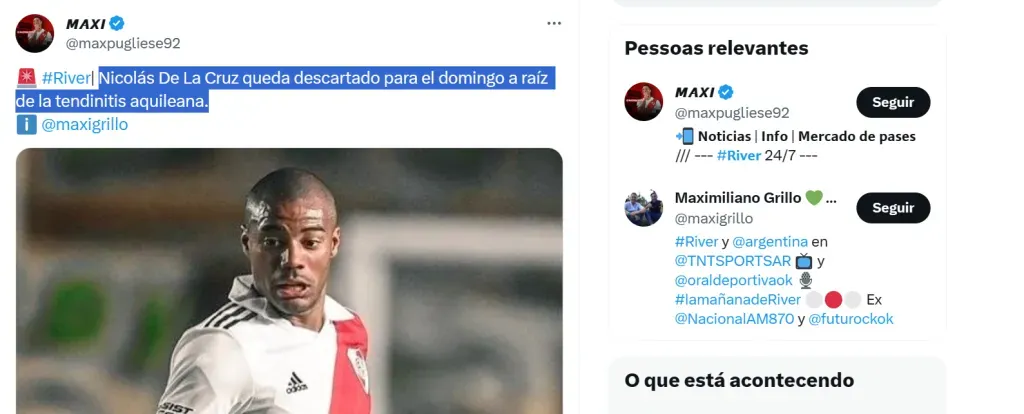This screenshot has height=414, width=1024.
Task: Open MAXI's profile picture on the tweet
Action: click(x=35, y=33)
